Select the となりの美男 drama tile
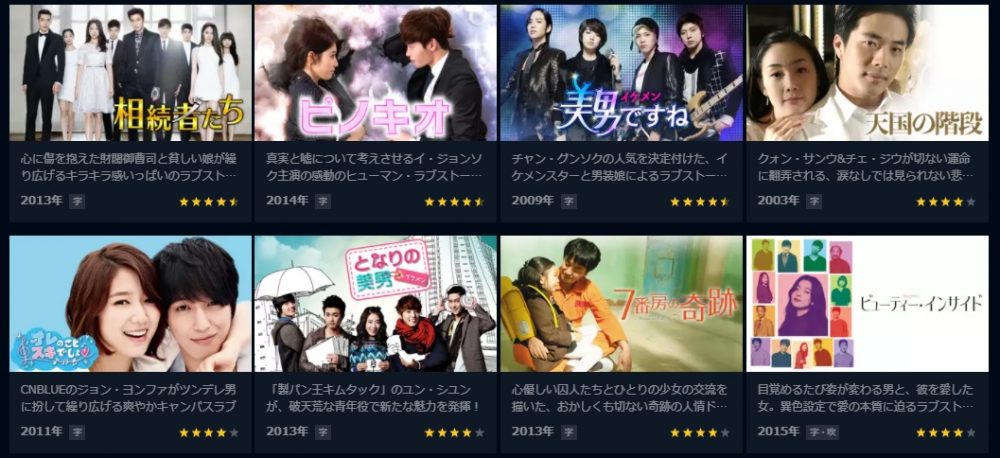Screen dimensions: 1000x458 375,305
